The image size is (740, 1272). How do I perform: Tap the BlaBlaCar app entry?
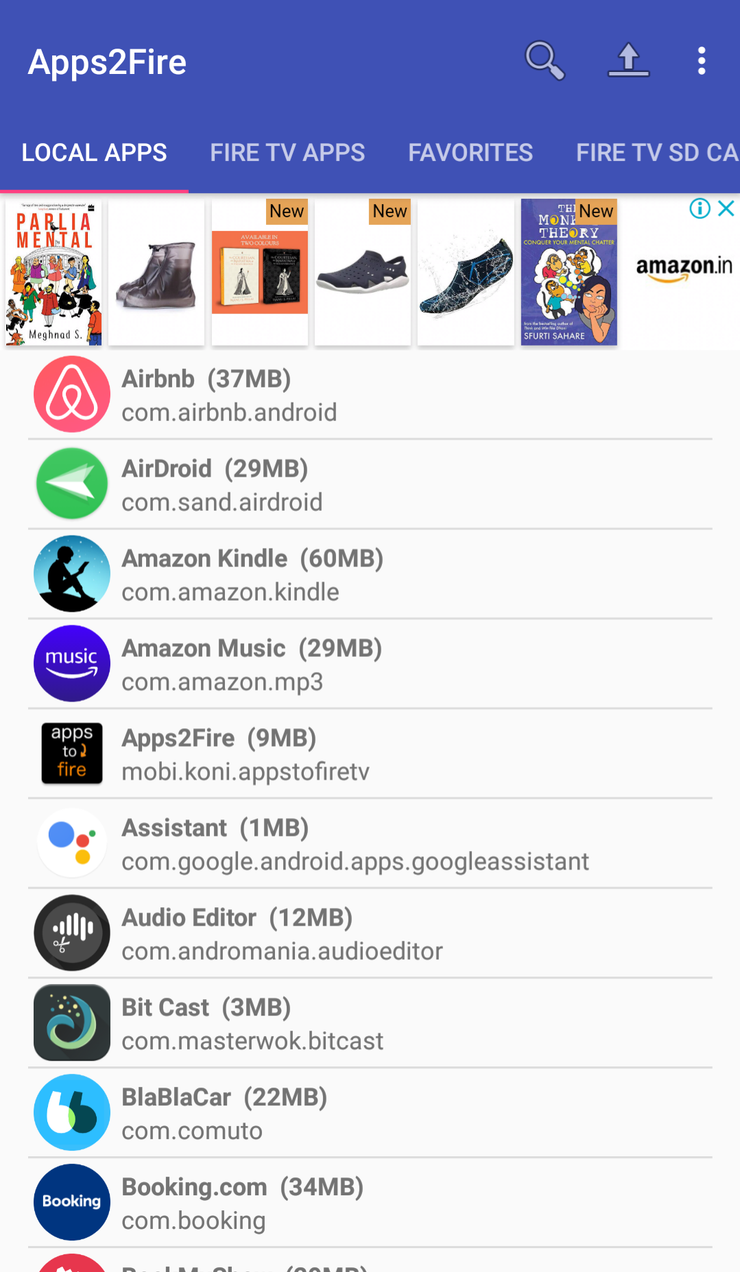pos(370,1114)
